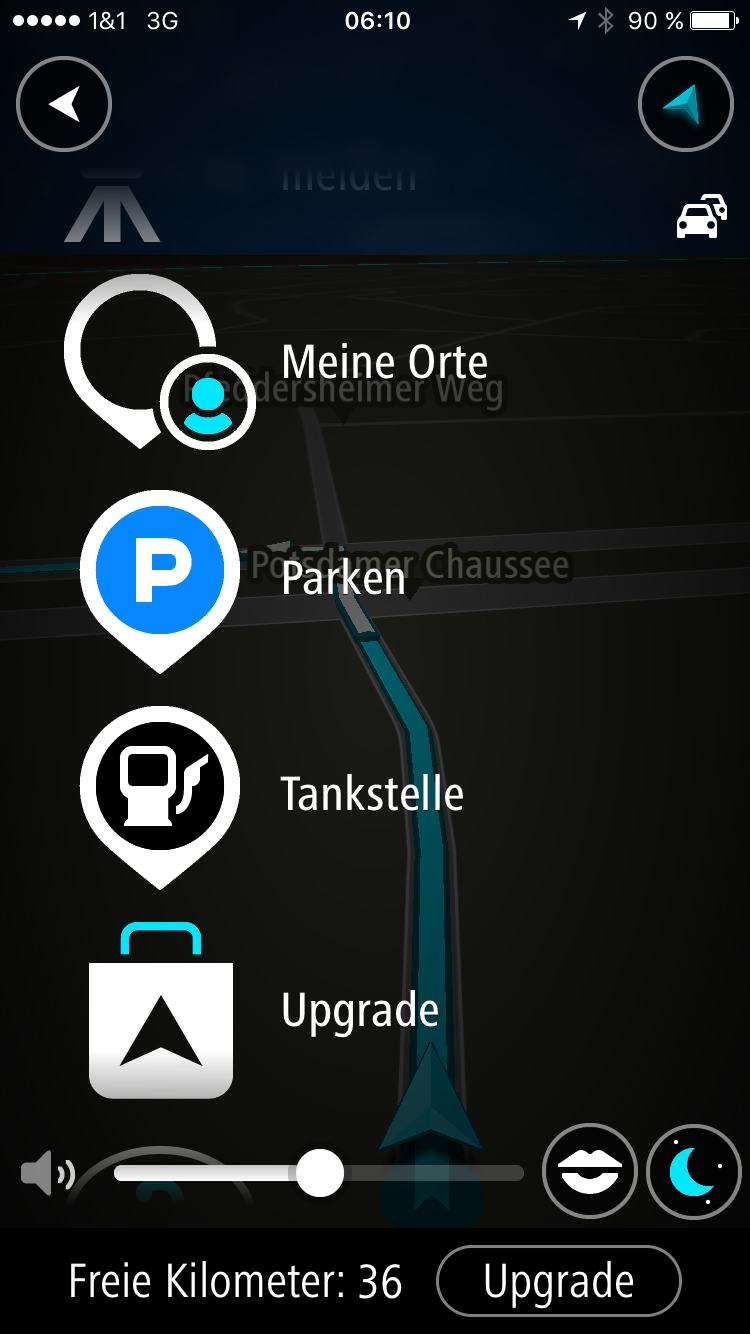
Task: Select the Parken option
Action: click(x=343, y=578)
